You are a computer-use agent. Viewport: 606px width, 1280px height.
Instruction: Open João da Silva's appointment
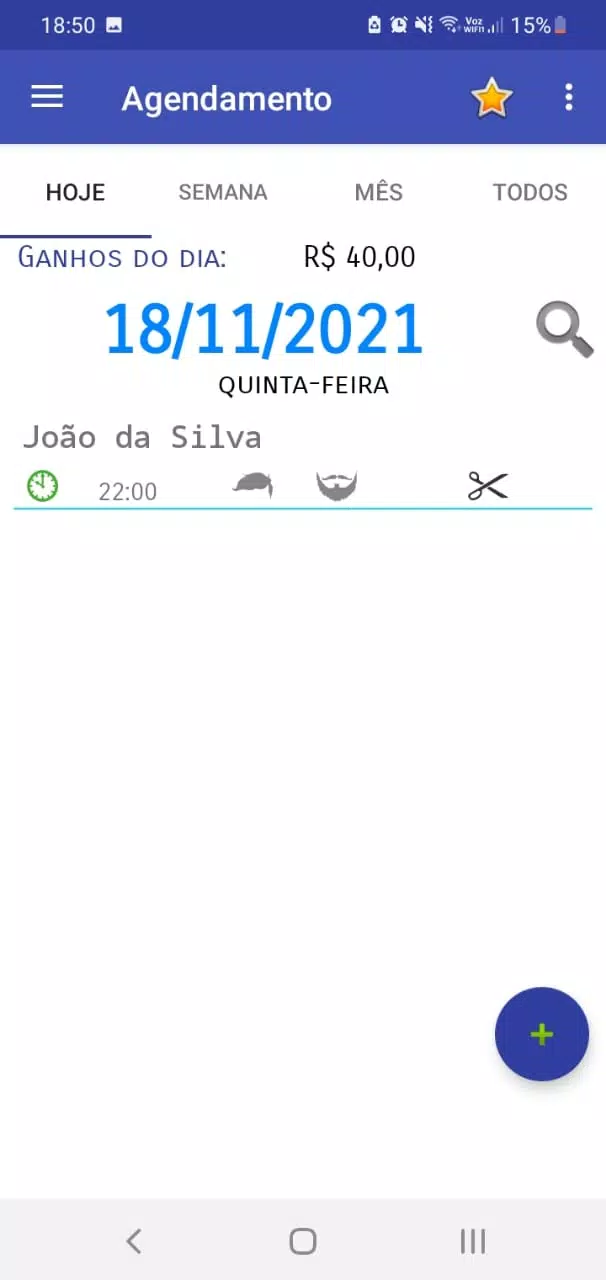tap(142, 438)
